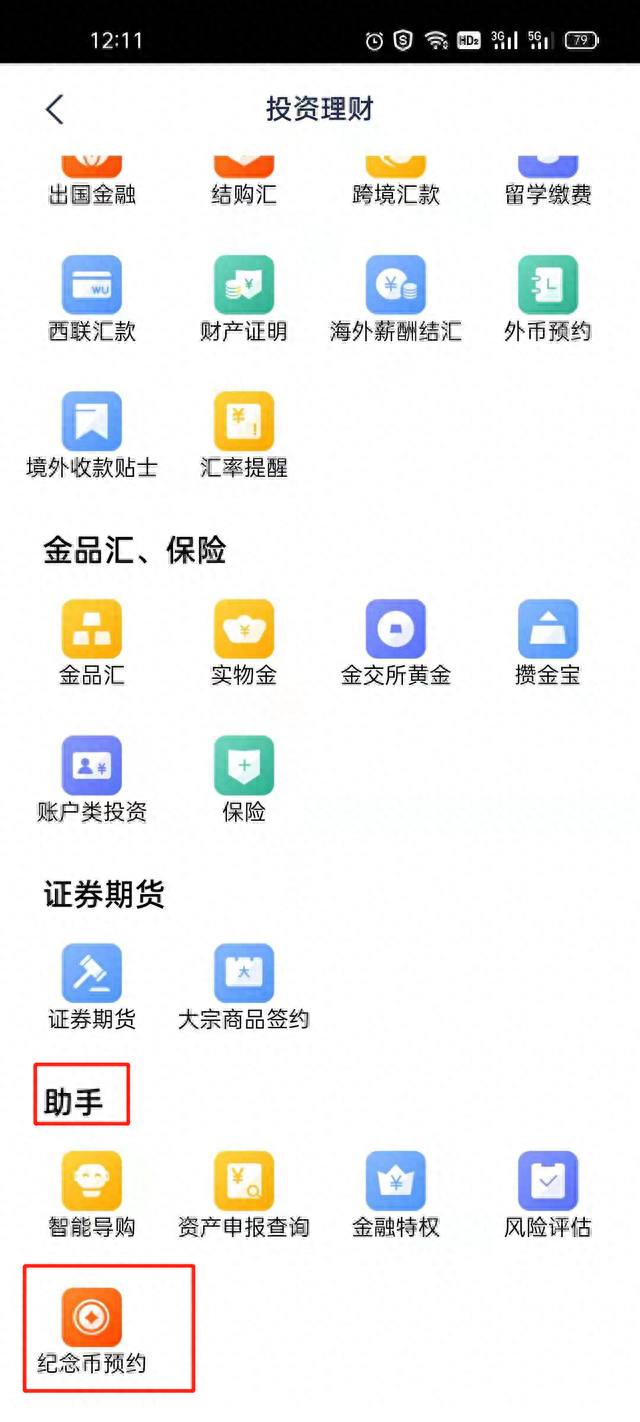Select 实物金
Viewport: 640px width, 1422px height.
click(244, 643)
